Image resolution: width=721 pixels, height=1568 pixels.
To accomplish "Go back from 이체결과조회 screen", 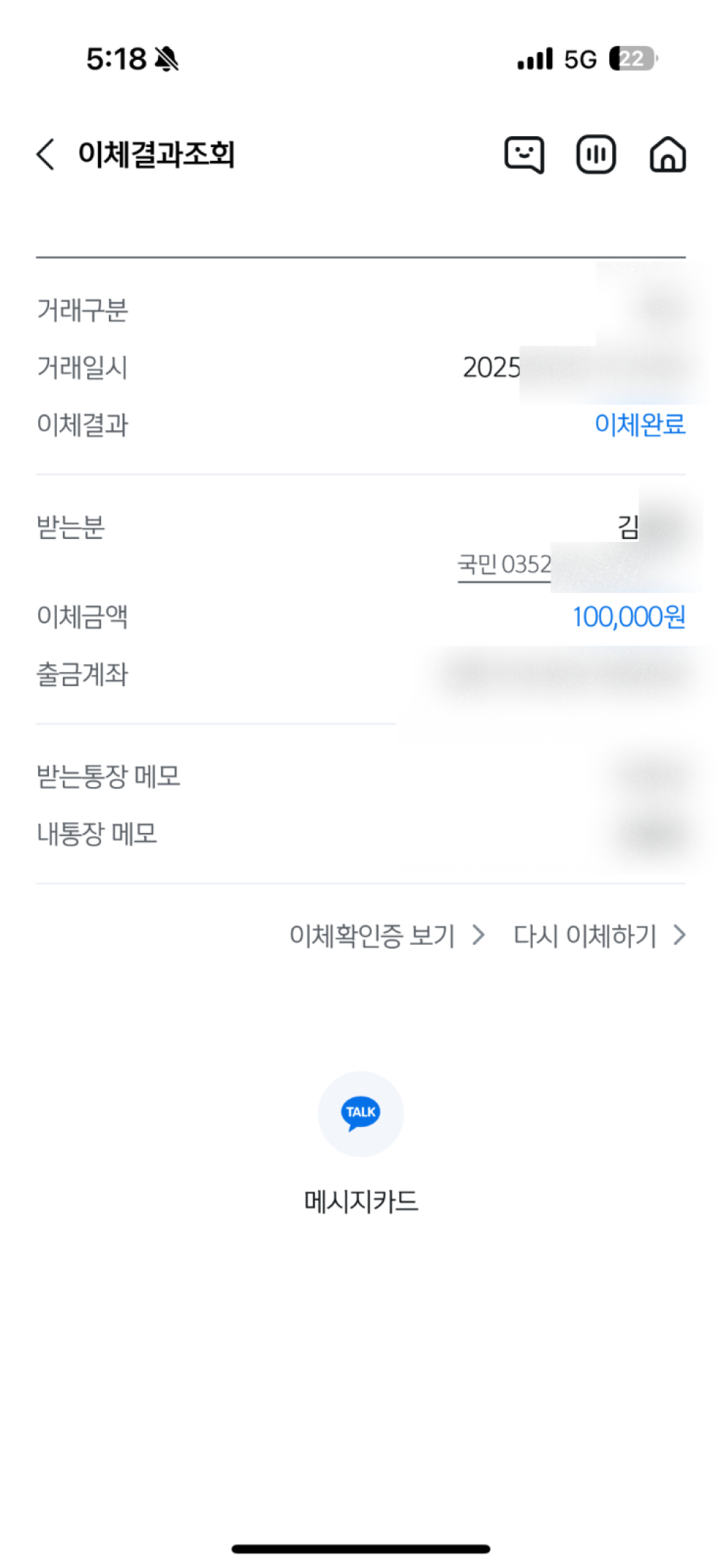I will [46, 154].
